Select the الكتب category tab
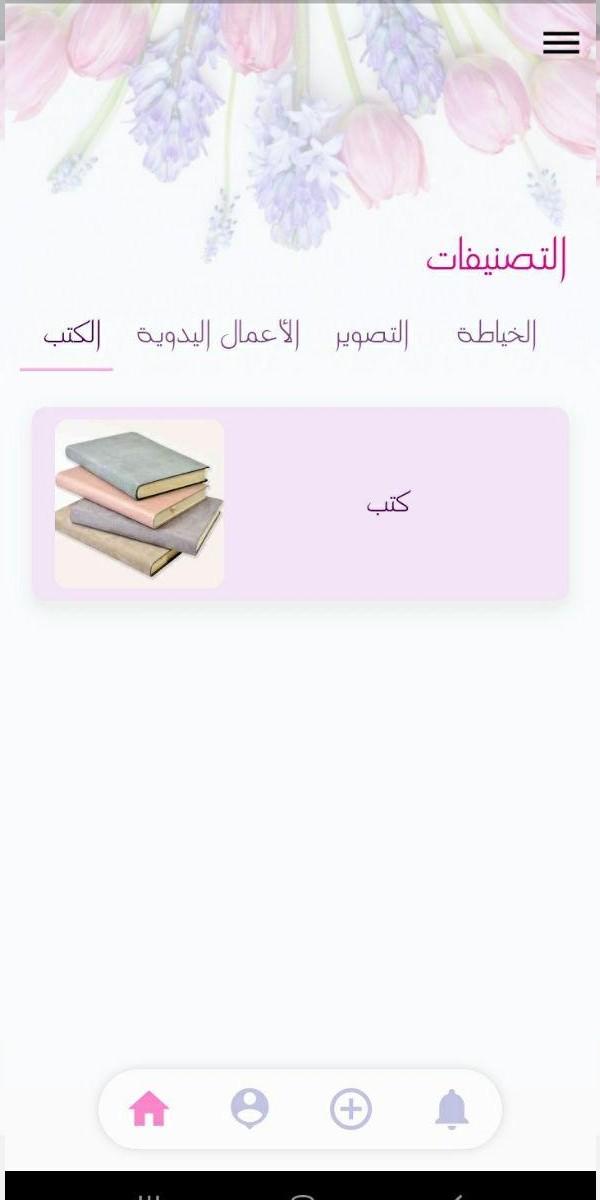600x1200 pixels. (x=70, y=335)
